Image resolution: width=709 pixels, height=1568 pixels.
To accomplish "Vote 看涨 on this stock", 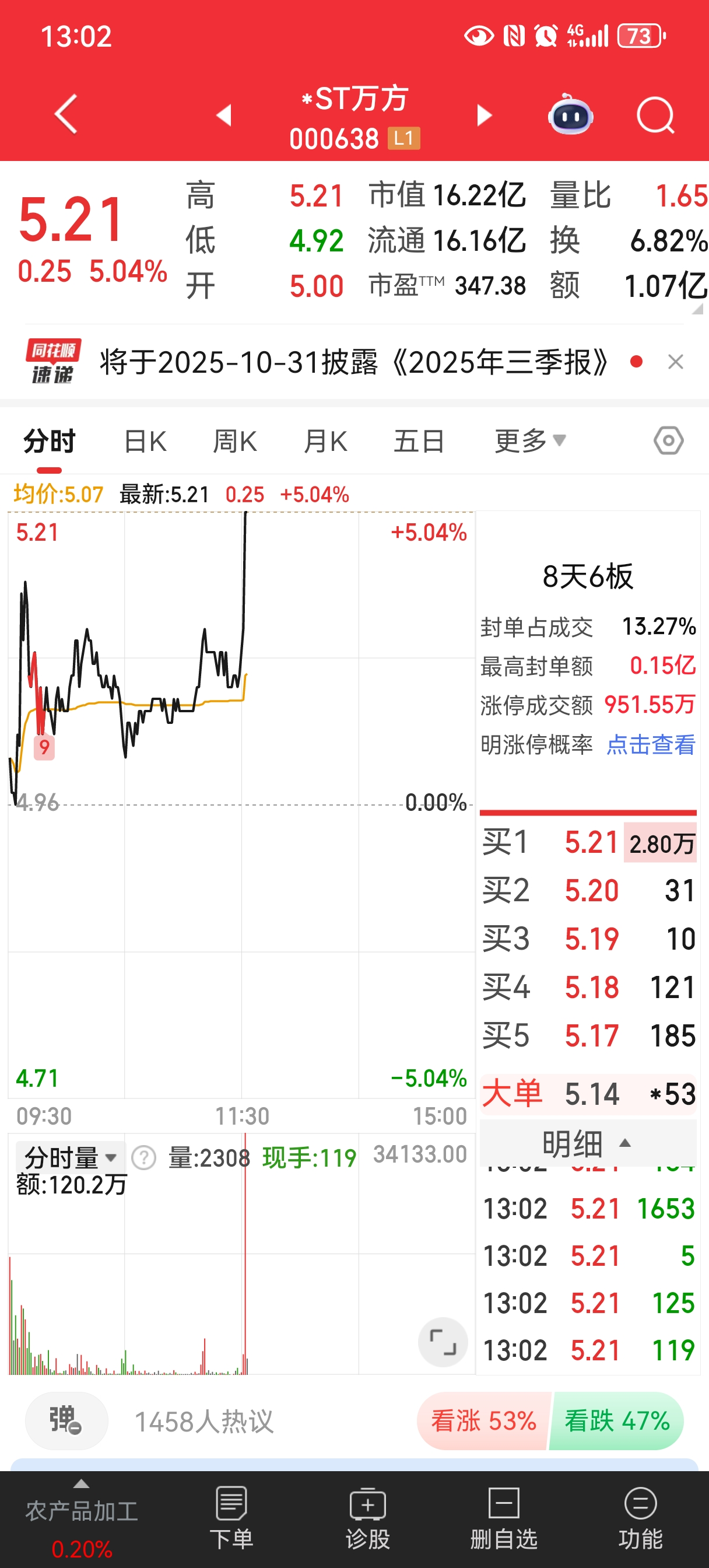I will [484, 1422].
